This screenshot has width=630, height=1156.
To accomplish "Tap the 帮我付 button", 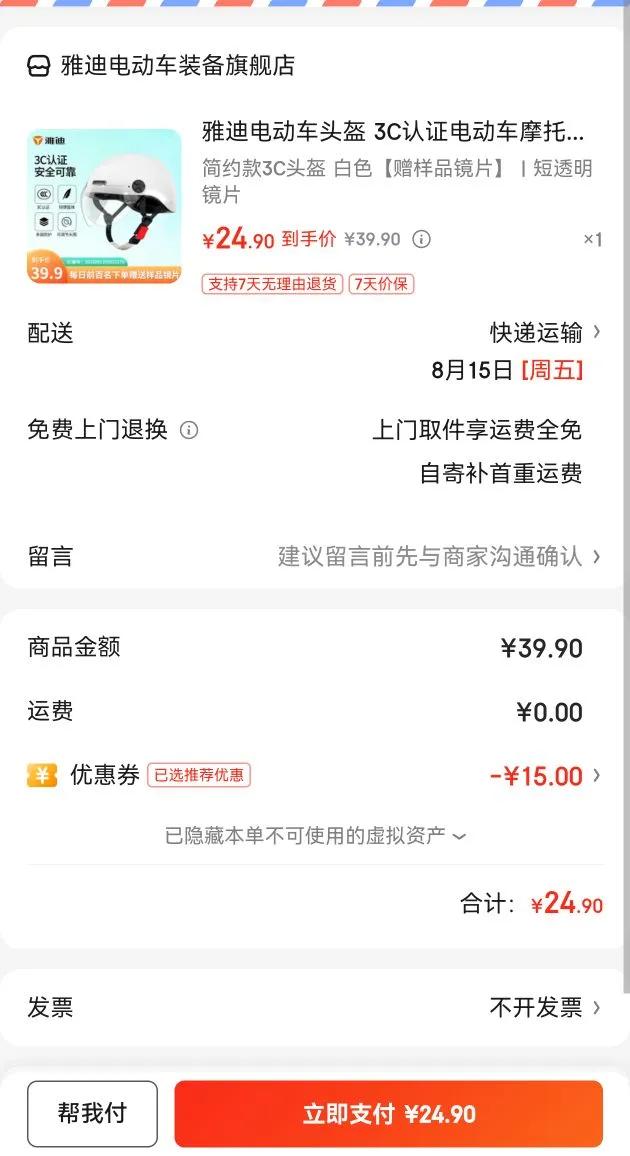I will pos(92,1113).
